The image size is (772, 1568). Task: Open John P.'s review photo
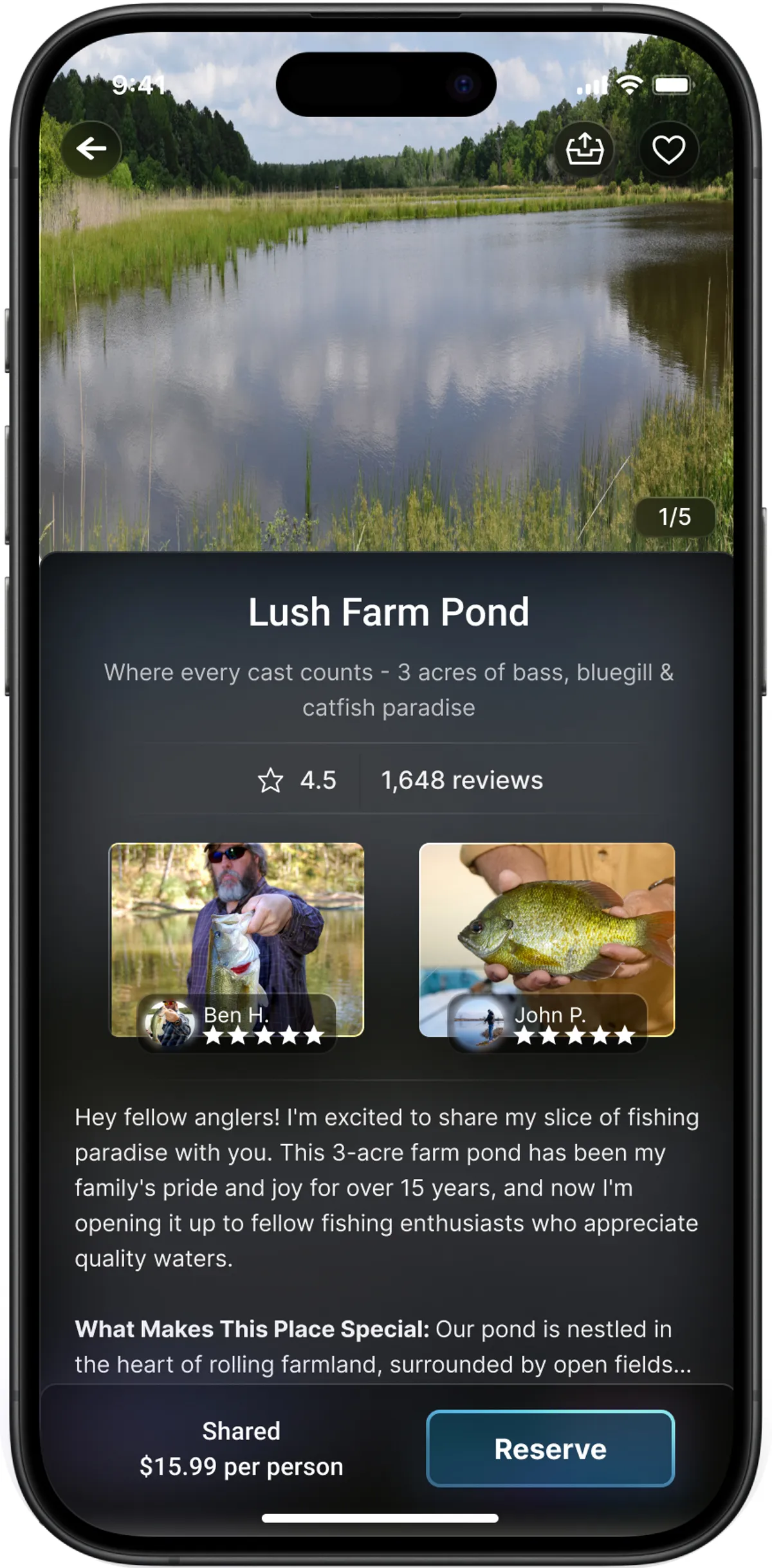point(547,926)
